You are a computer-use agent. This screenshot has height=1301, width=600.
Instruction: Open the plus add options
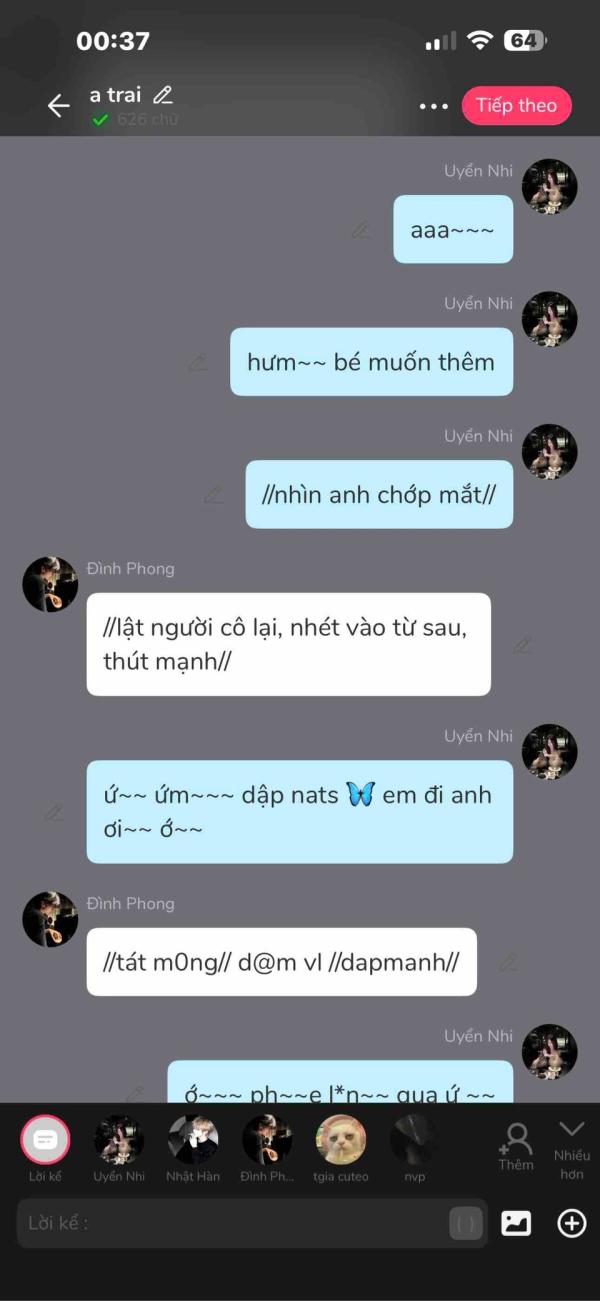pyautogui.click(x=571, y=1222)
